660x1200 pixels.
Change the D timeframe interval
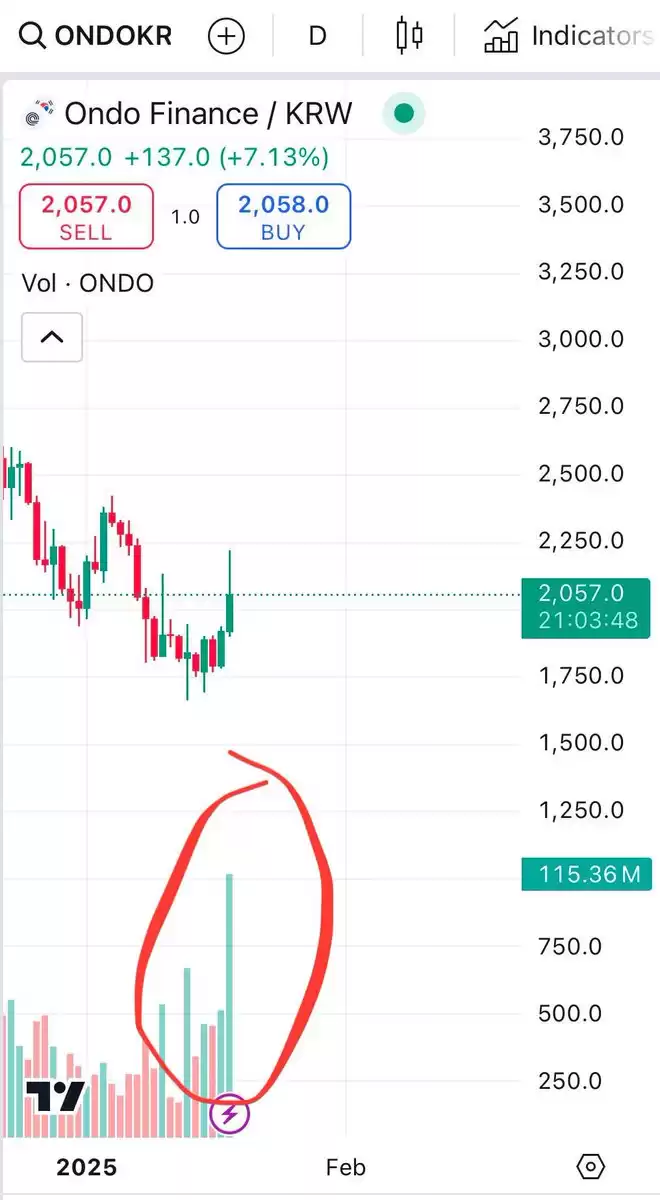317,37
